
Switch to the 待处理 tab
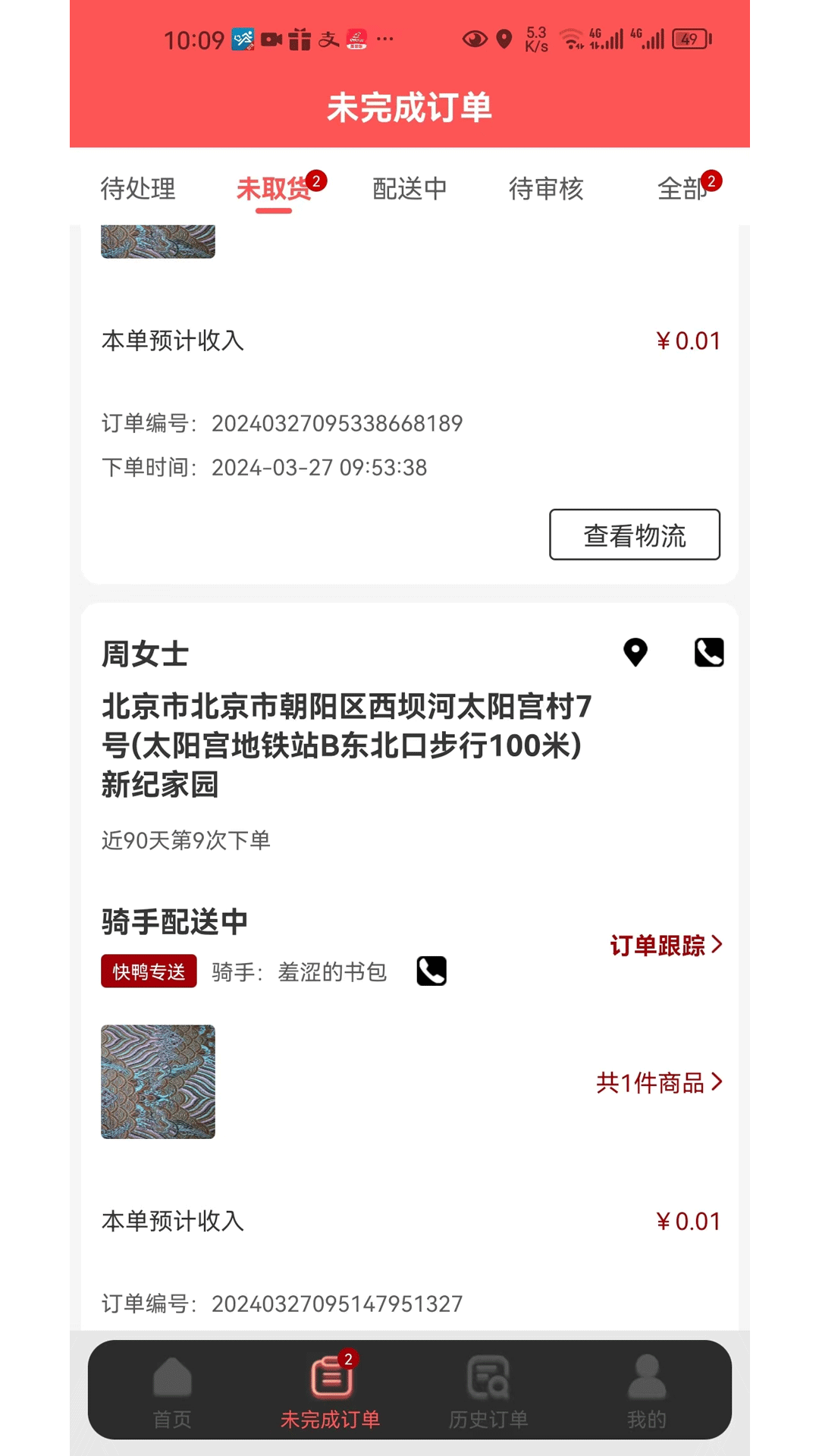(138, 188)
